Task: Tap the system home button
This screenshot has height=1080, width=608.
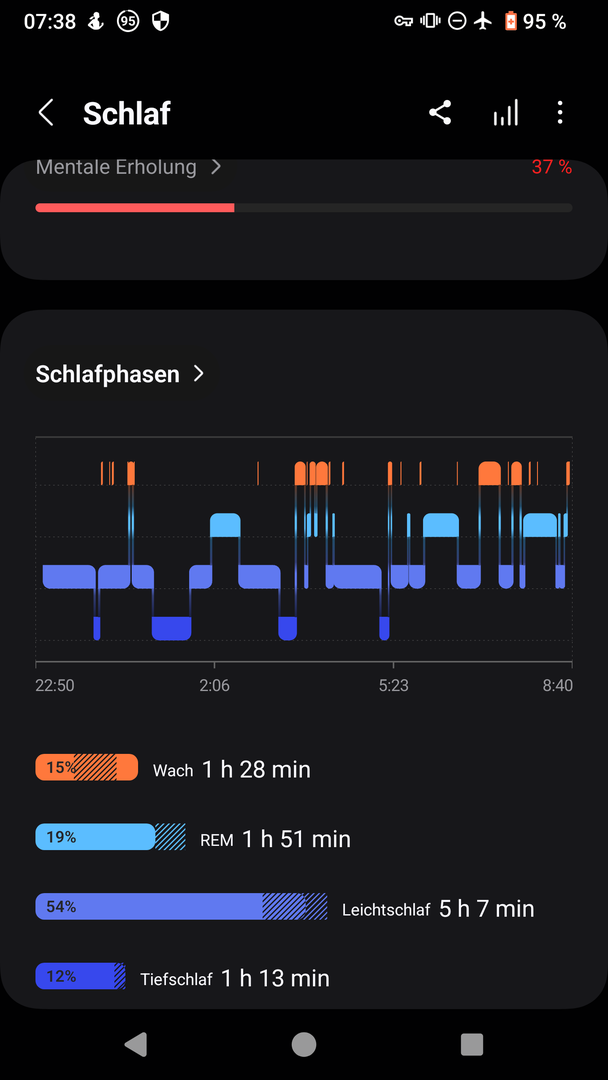Action: tap(304, 1045)
